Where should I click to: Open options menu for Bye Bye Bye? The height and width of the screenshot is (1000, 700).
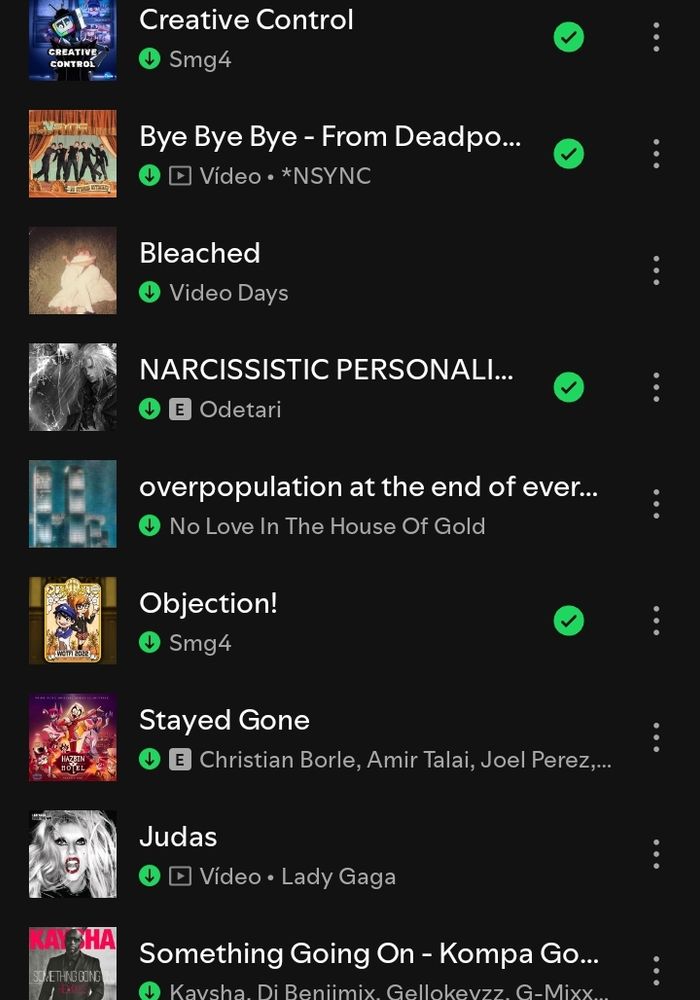[656, 154]
